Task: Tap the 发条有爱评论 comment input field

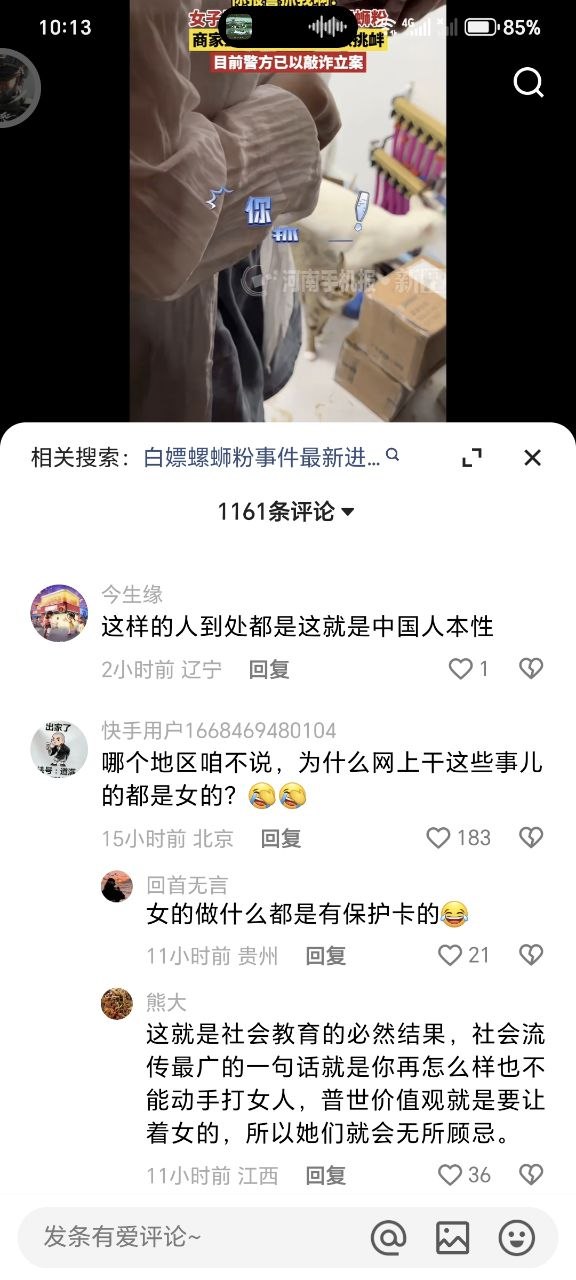Action: (x=190, y=1238)
